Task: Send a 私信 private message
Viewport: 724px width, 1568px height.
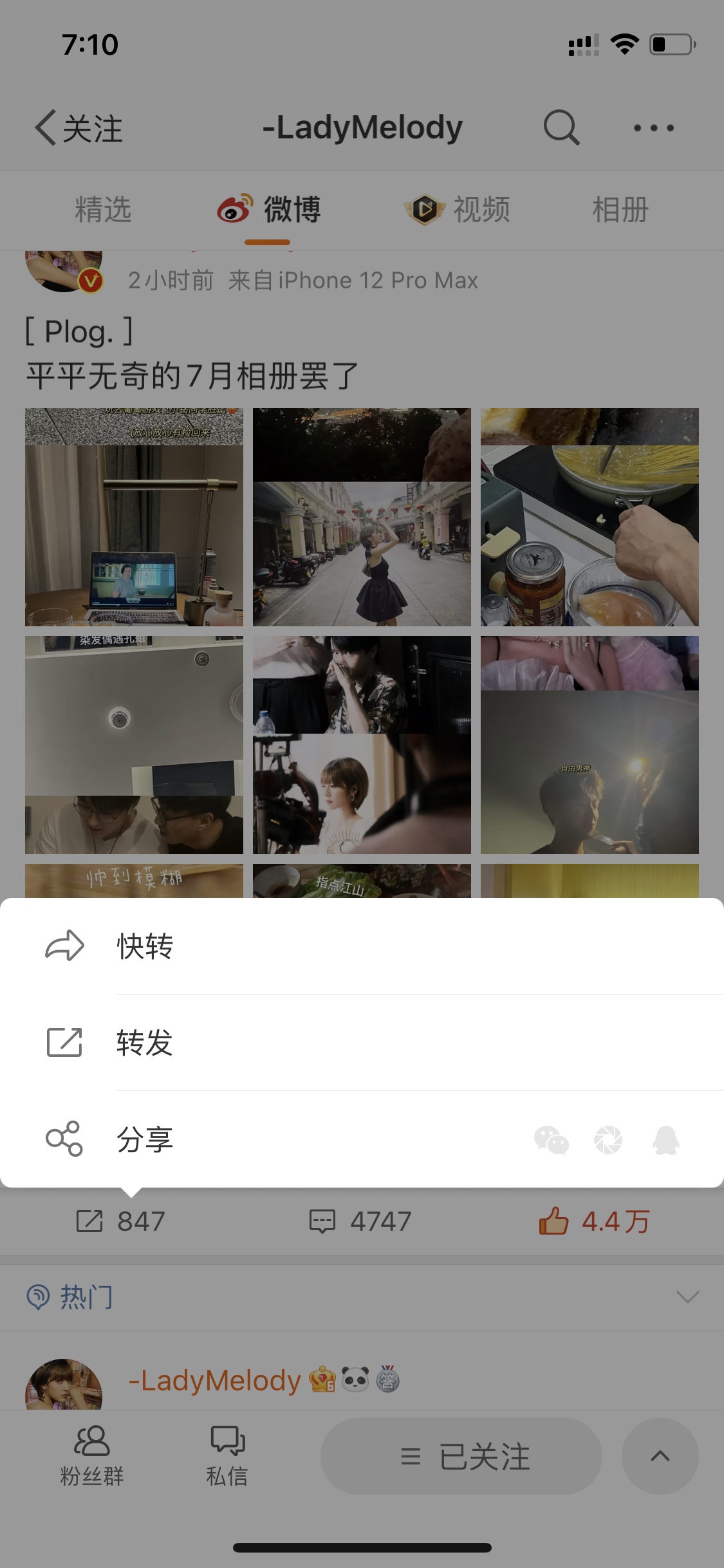Action: [227, 1456]
